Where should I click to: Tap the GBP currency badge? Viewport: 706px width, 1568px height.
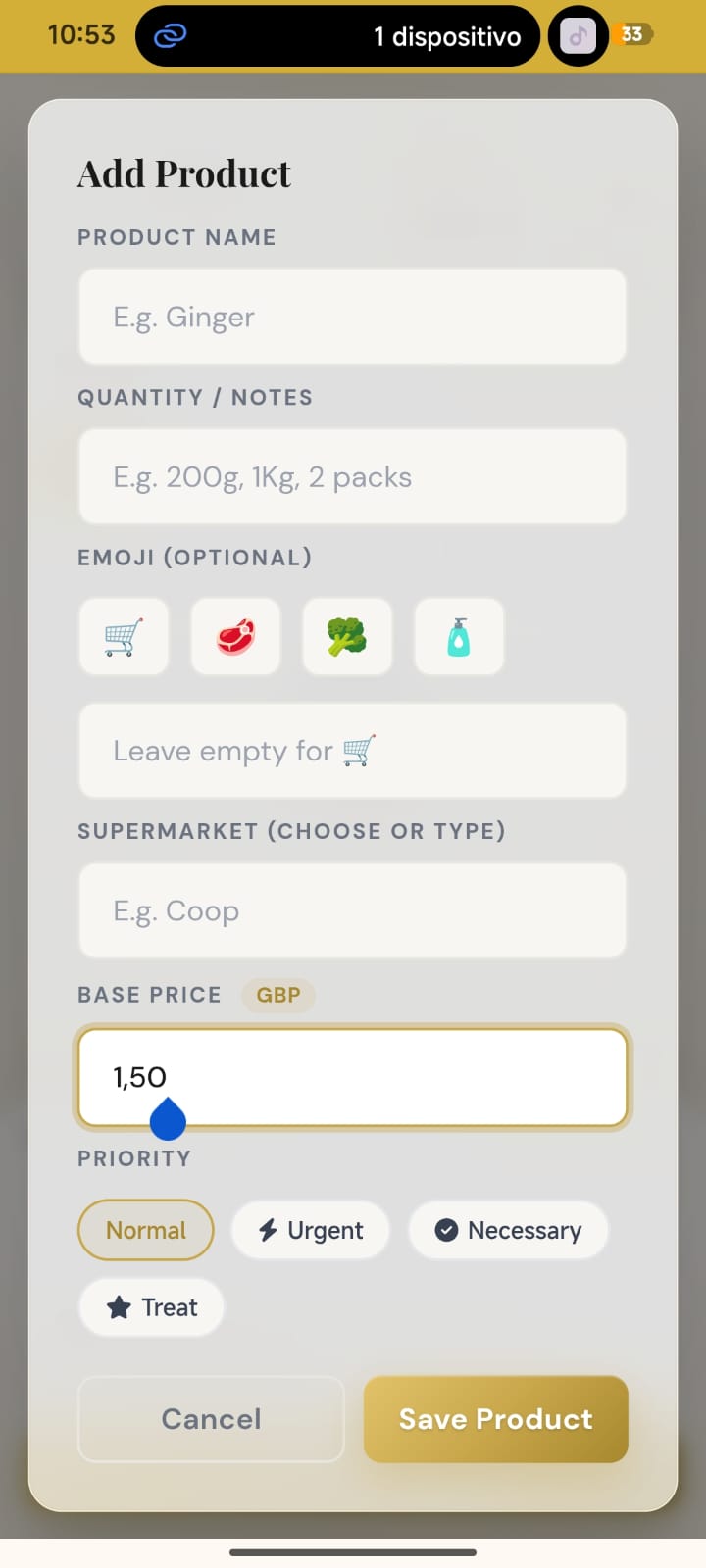click(277, 995)
